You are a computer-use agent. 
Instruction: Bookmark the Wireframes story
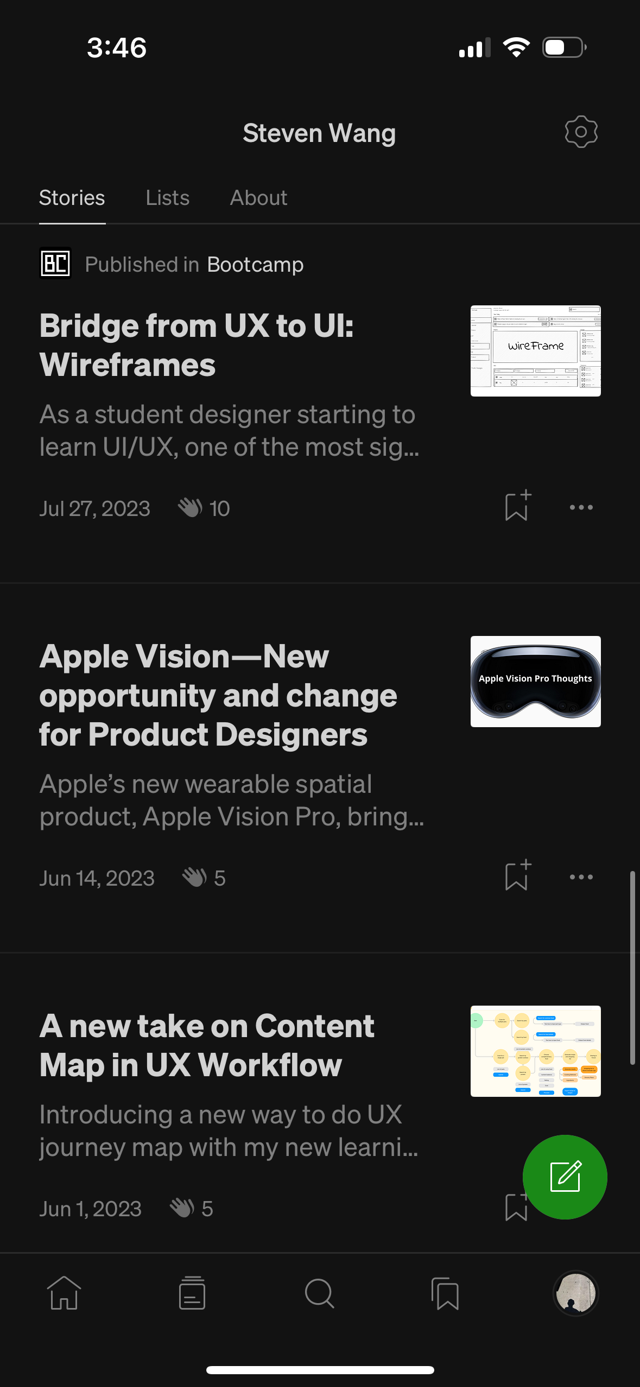click(x=517, y=506)
